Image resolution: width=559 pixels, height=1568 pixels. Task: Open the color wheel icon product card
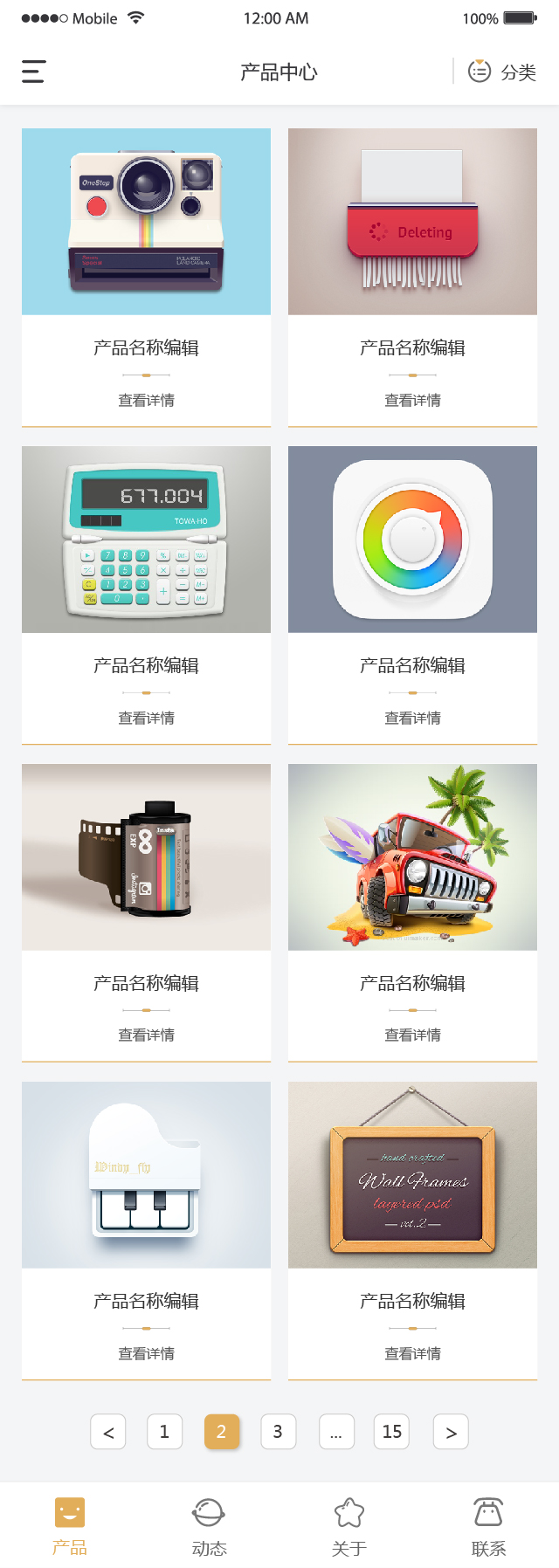point(412,540)
